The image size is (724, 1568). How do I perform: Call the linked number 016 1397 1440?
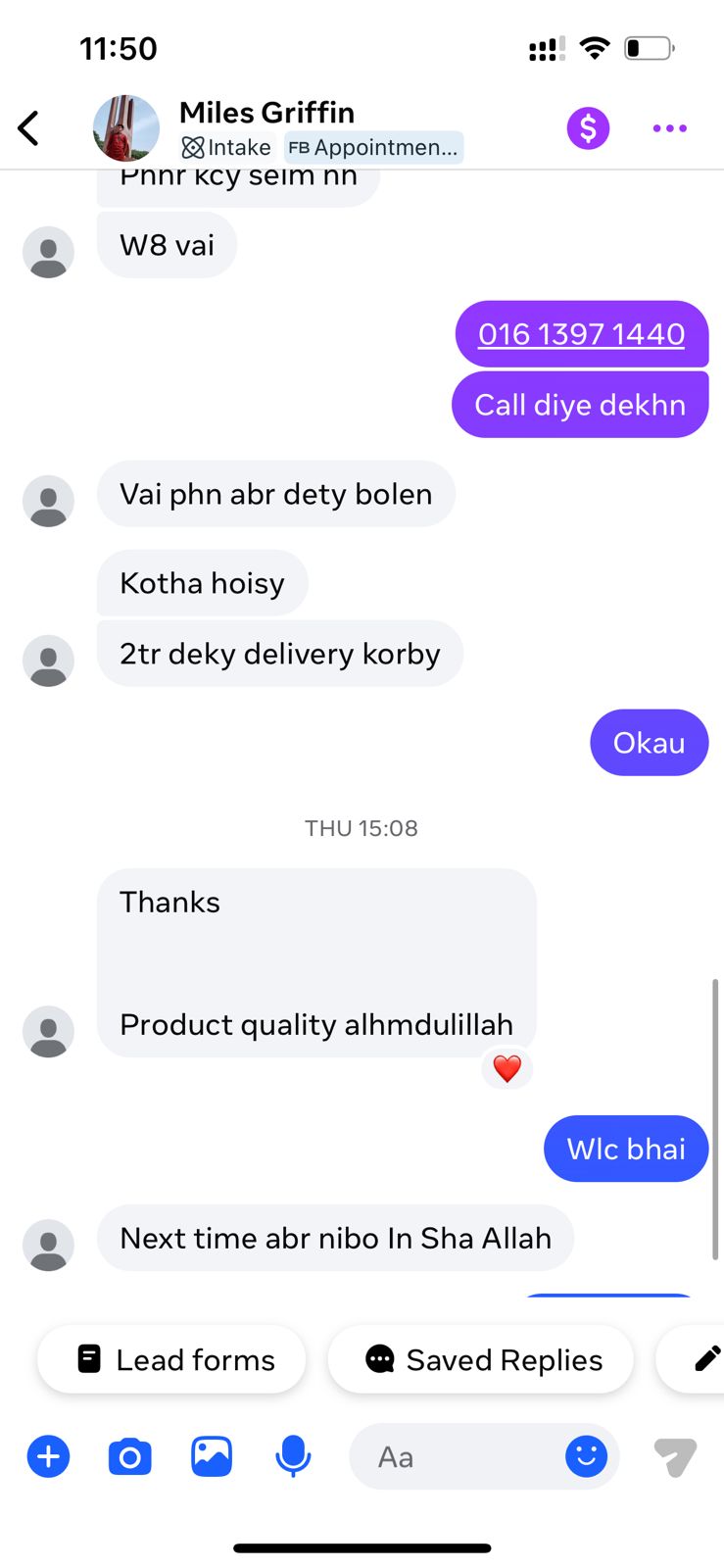(581, 334)
